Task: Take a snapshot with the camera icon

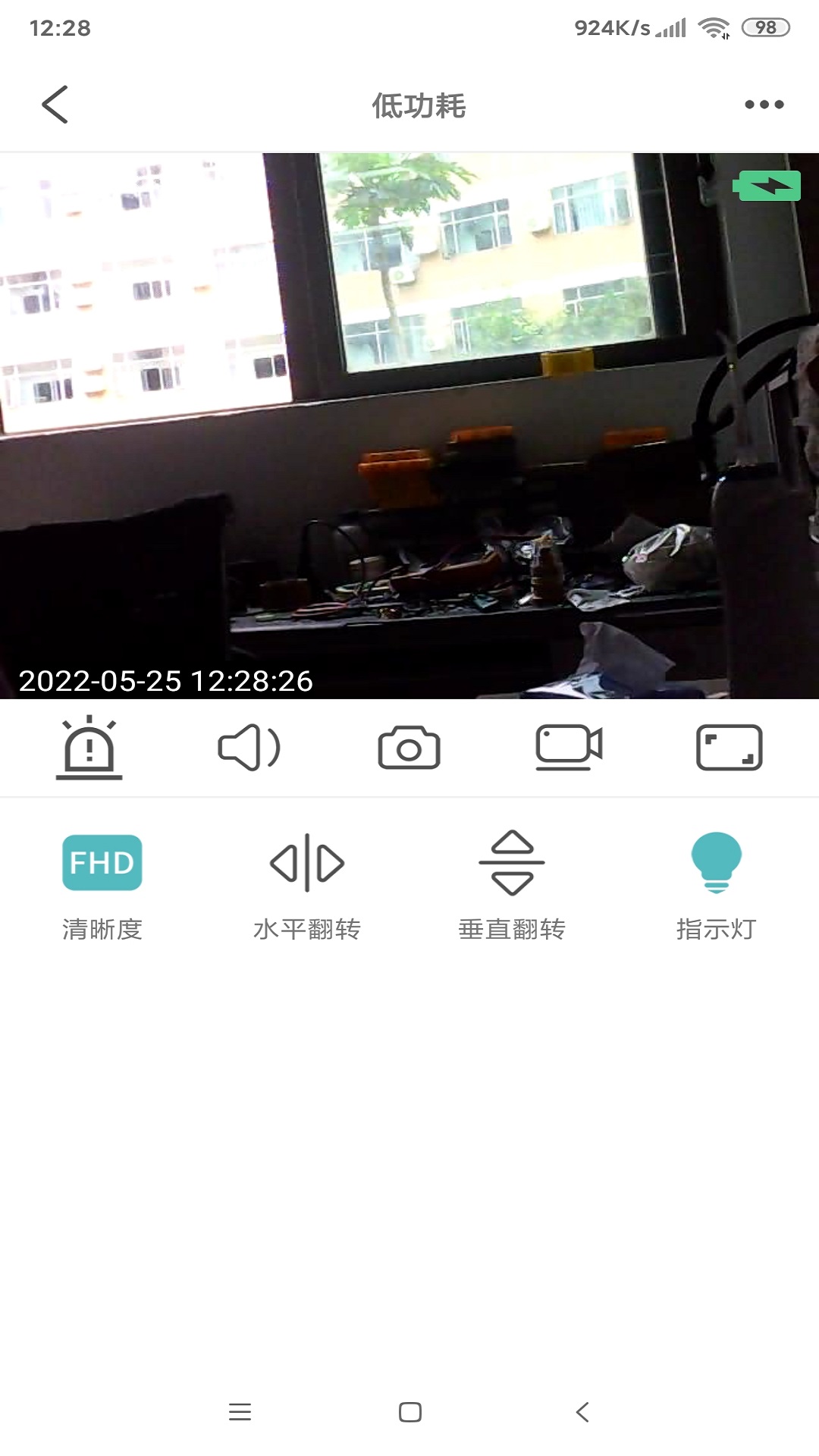Action: (409, 748)
